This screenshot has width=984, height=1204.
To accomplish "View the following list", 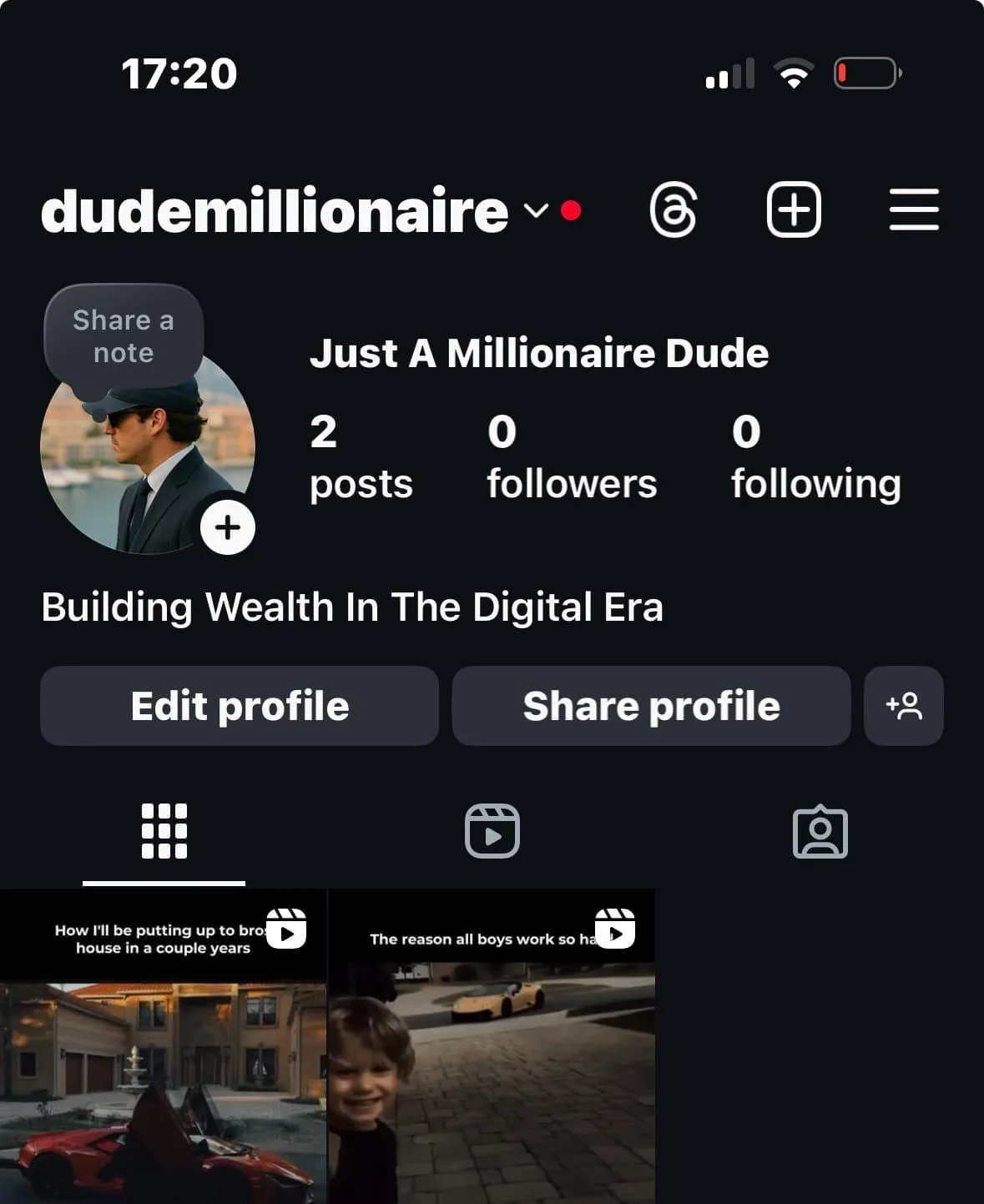I will click(x=815, y=458).
